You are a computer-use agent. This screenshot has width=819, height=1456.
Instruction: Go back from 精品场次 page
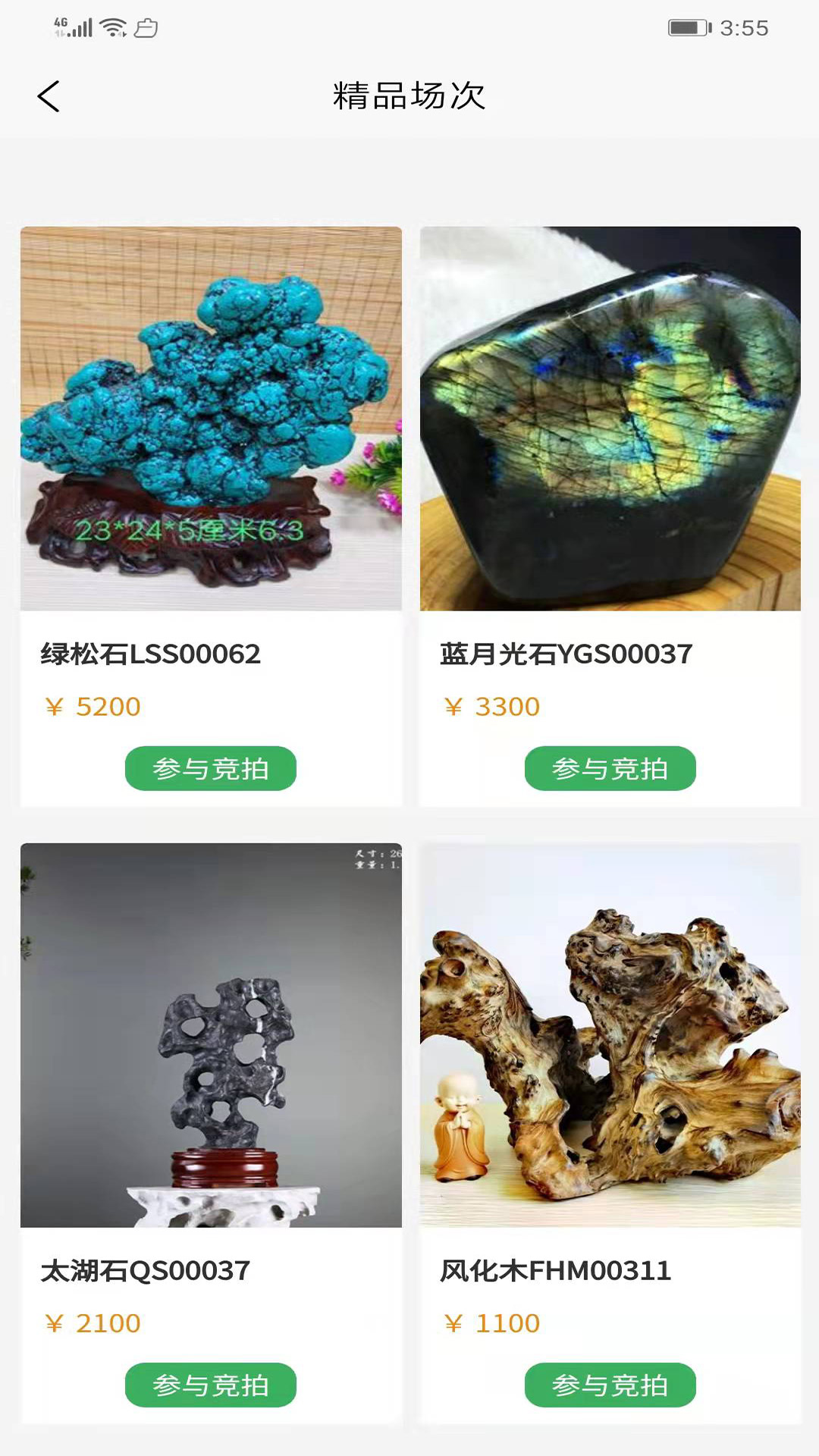point(49,96)
